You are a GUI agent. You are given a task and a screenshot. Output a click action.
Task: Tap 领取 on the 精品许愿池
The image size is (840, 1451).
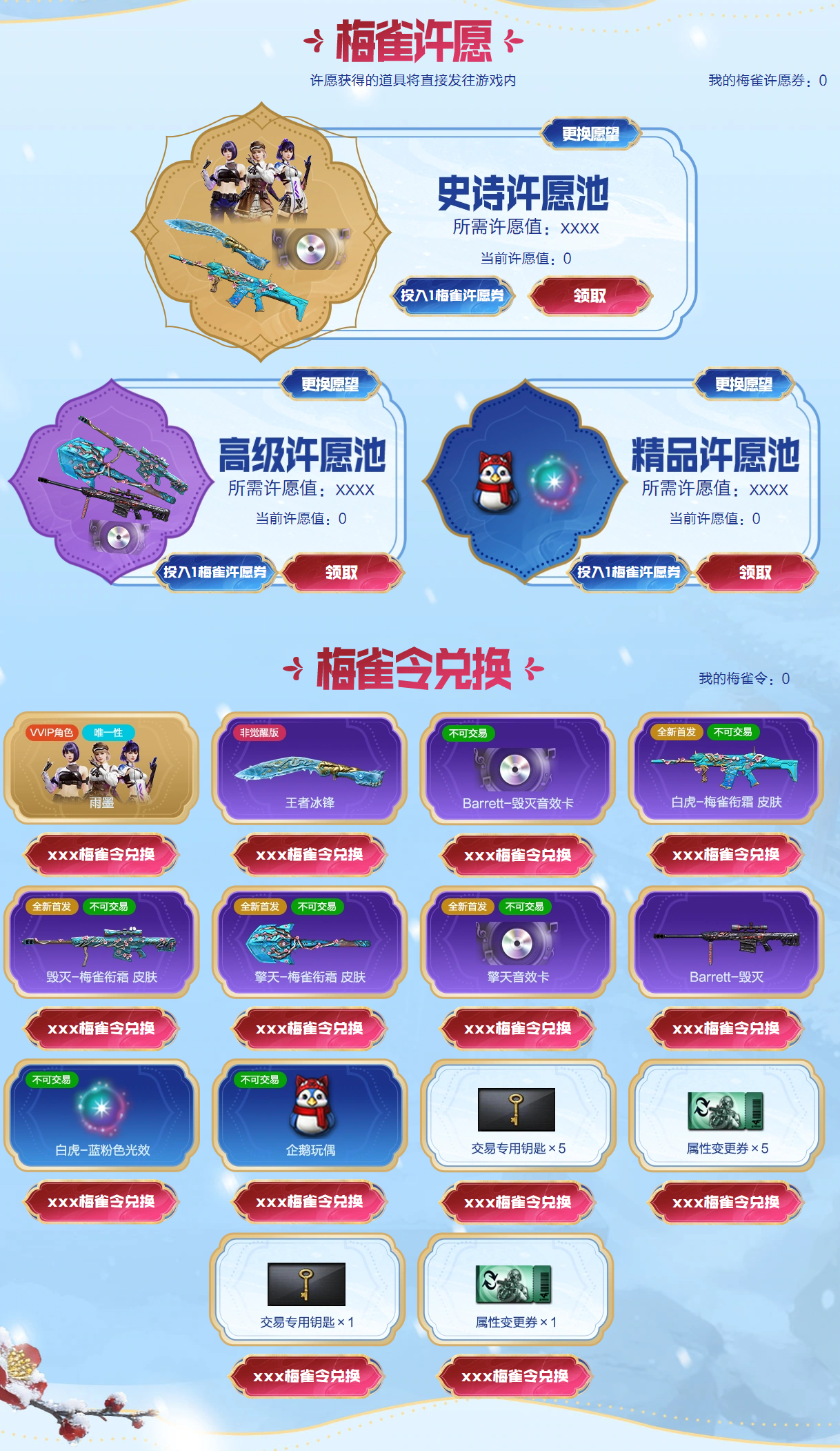point(755,572)
